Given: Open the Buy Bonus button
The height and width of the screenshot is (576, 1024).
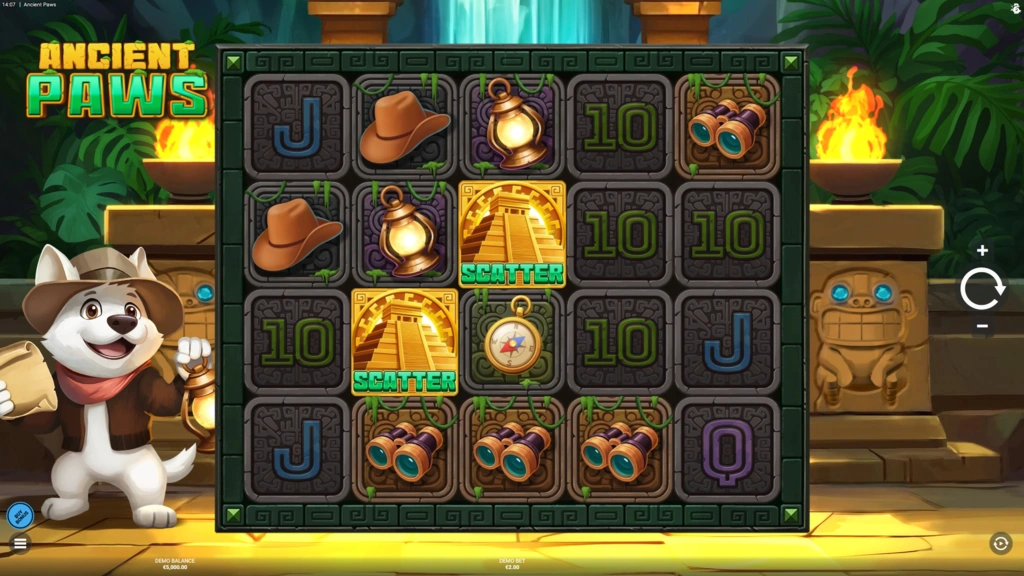Looking at the screenshot, I should [x=20, y=515].
